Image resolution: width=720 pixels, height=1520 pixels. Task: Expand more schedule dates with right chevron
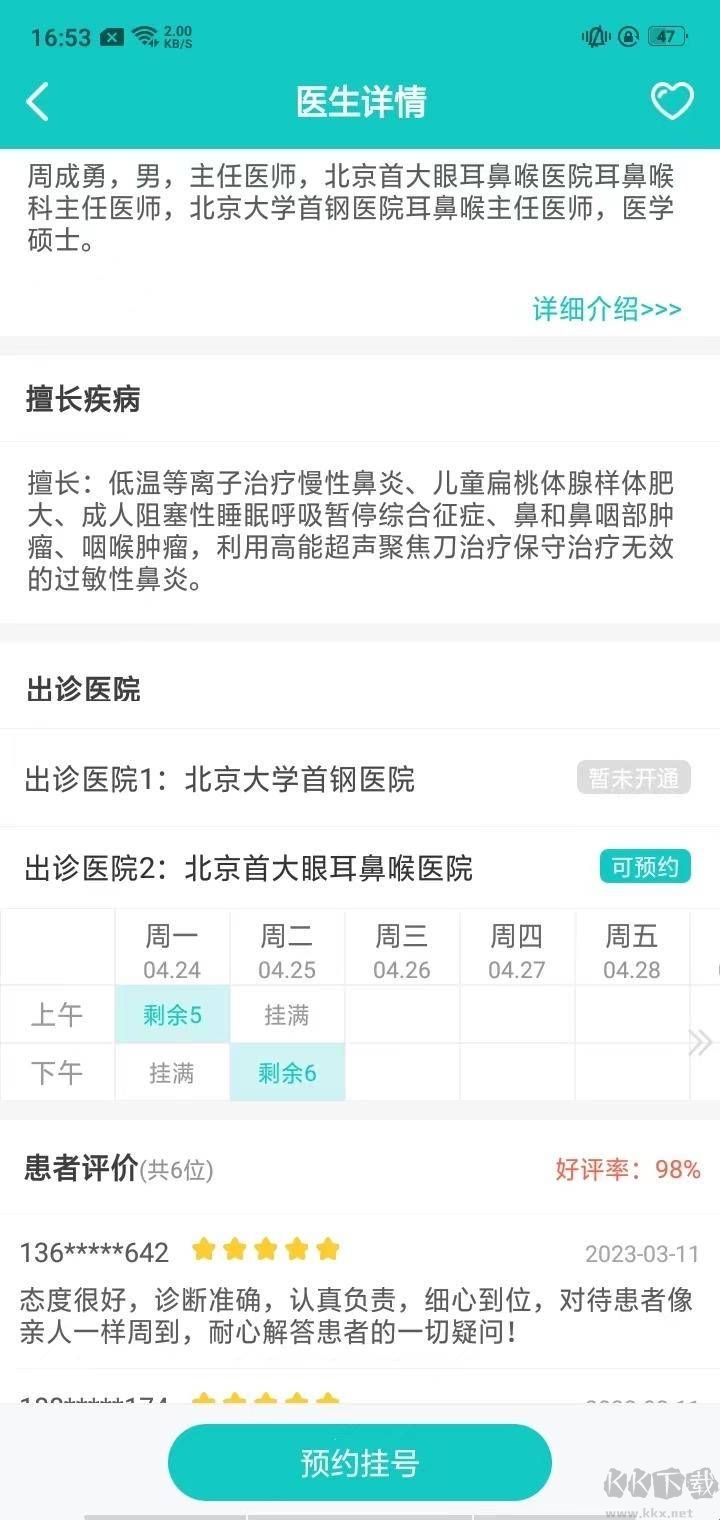coord(700,1042)
